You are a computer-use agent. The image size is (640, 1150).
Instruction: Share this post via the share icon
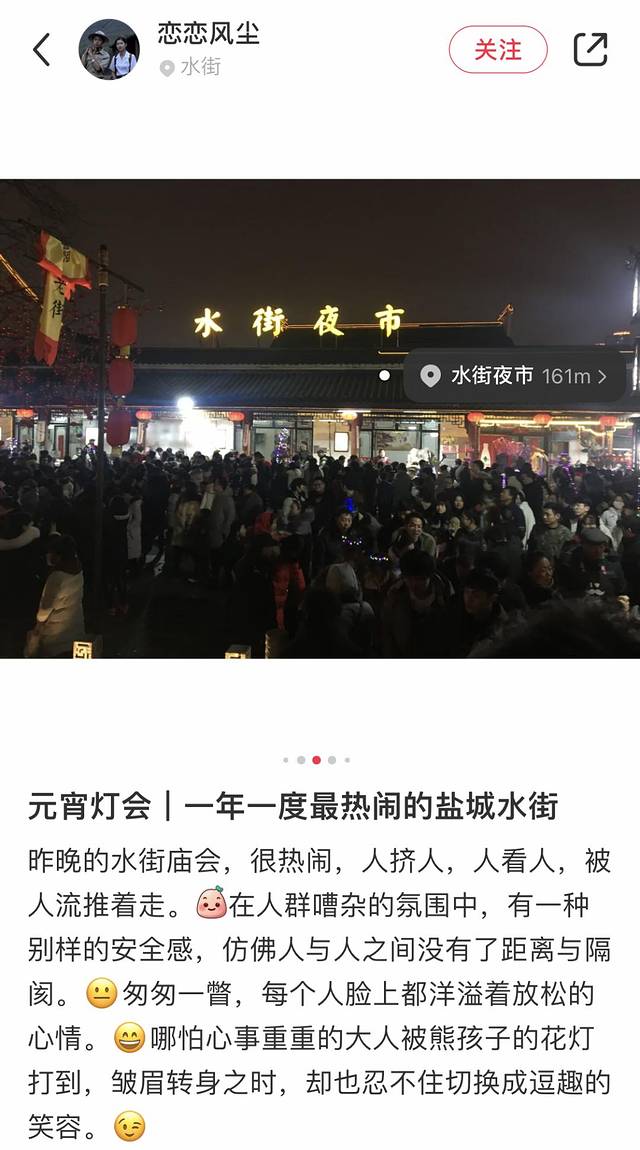590,49
